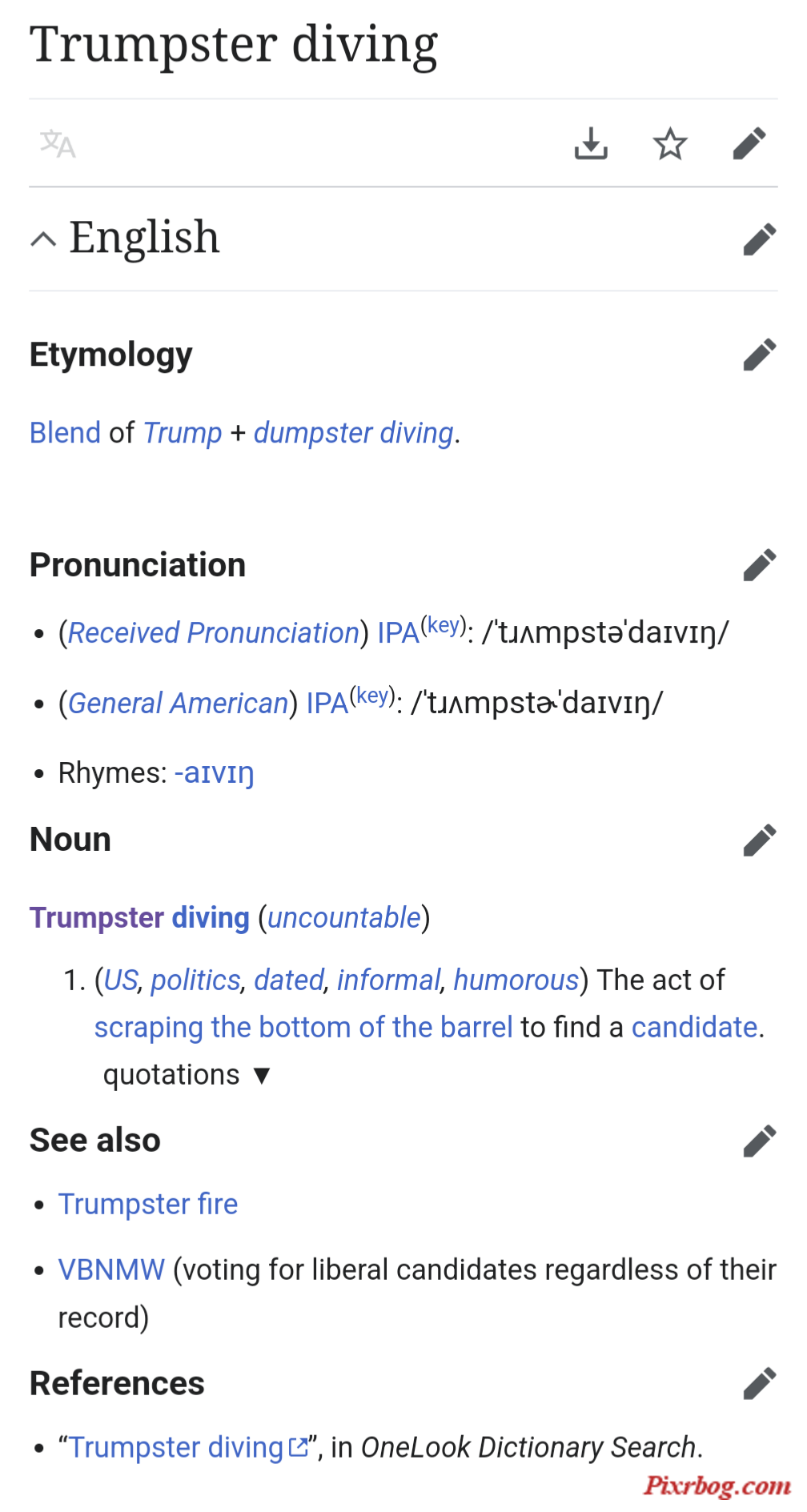807x1512 pixels.
Task: Open General American link
Action: tap(178, 704)
